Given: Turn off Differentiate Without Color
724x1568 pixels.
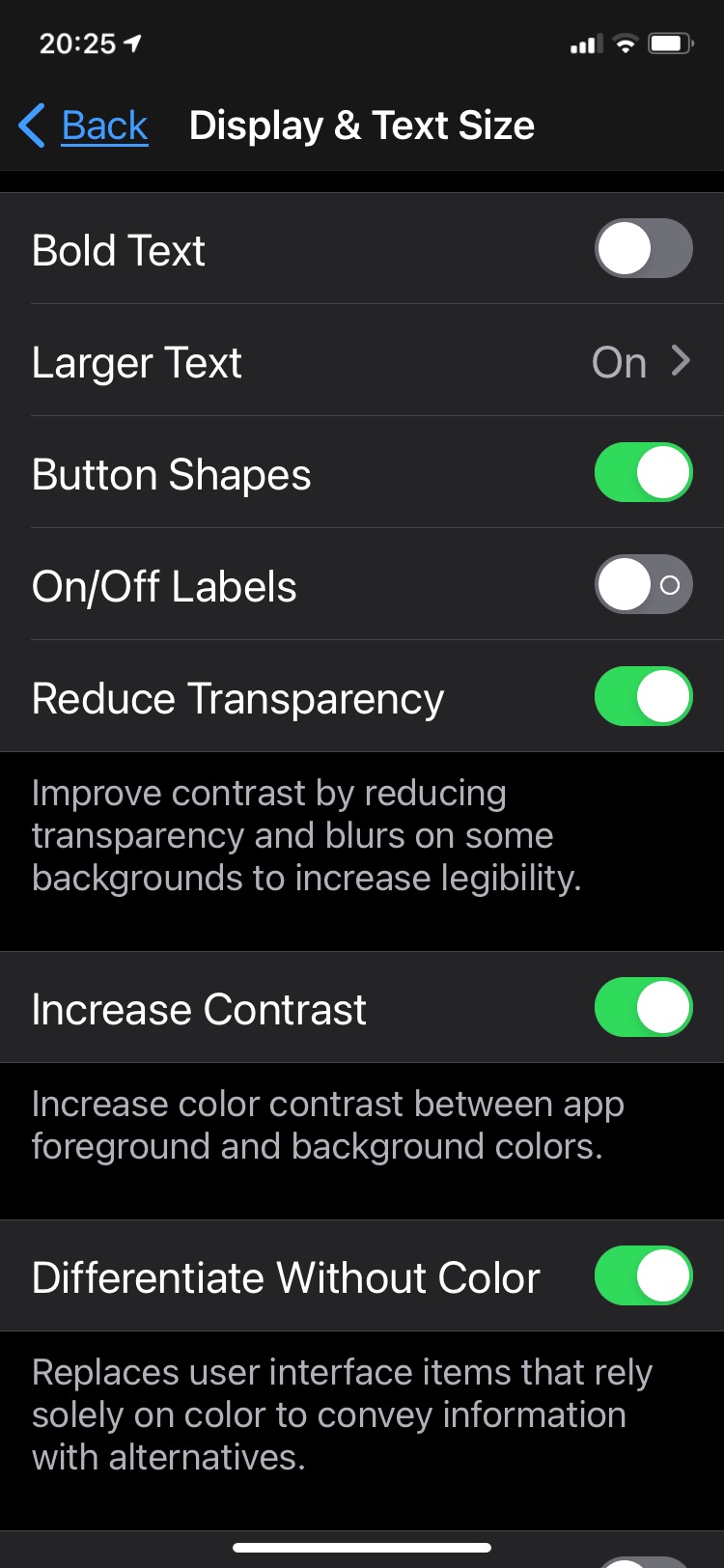Looking at the screenshot, I should point(644,1276).
